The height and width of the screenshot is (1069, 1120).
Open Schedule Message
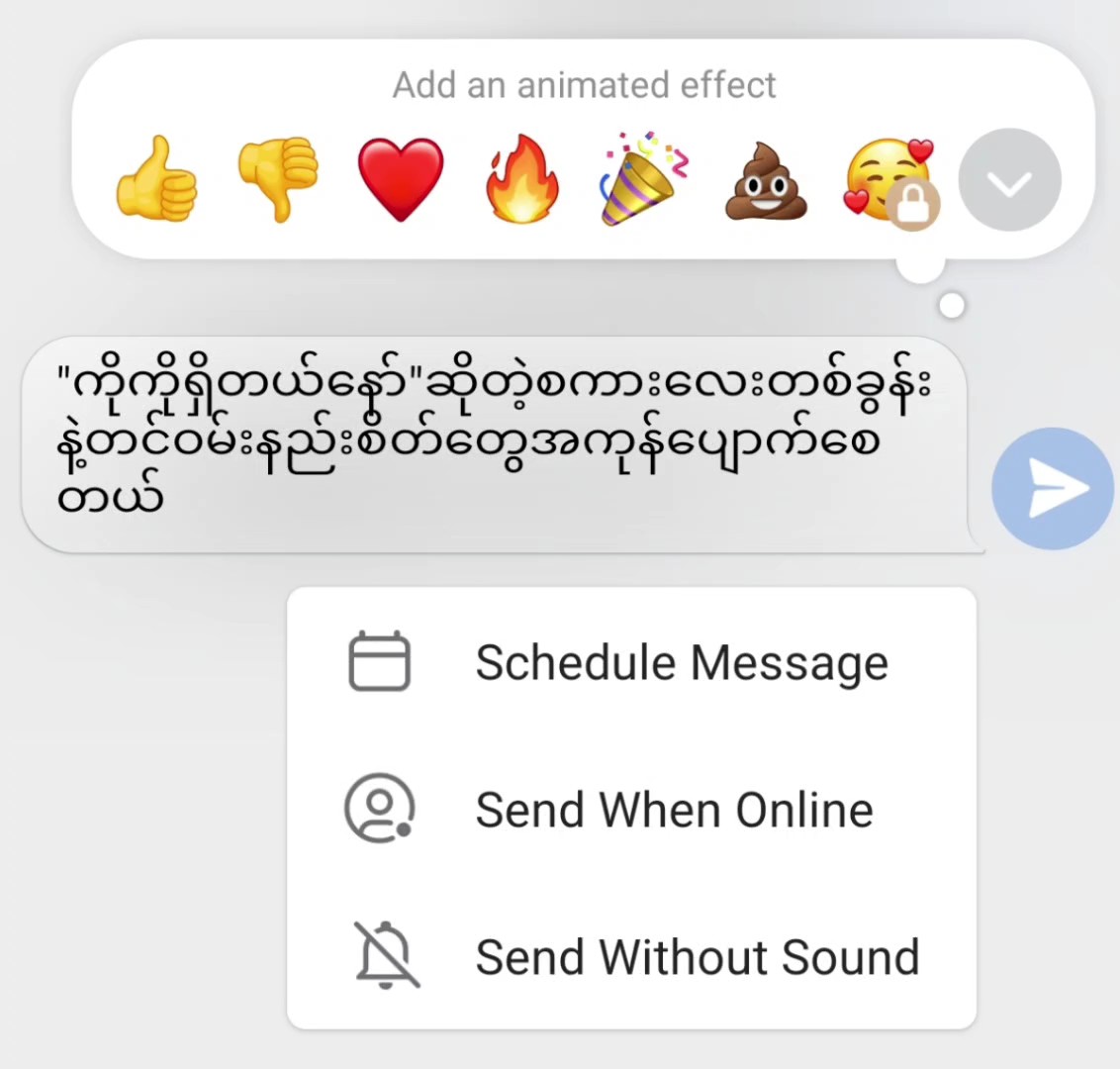tap(631, 662)
